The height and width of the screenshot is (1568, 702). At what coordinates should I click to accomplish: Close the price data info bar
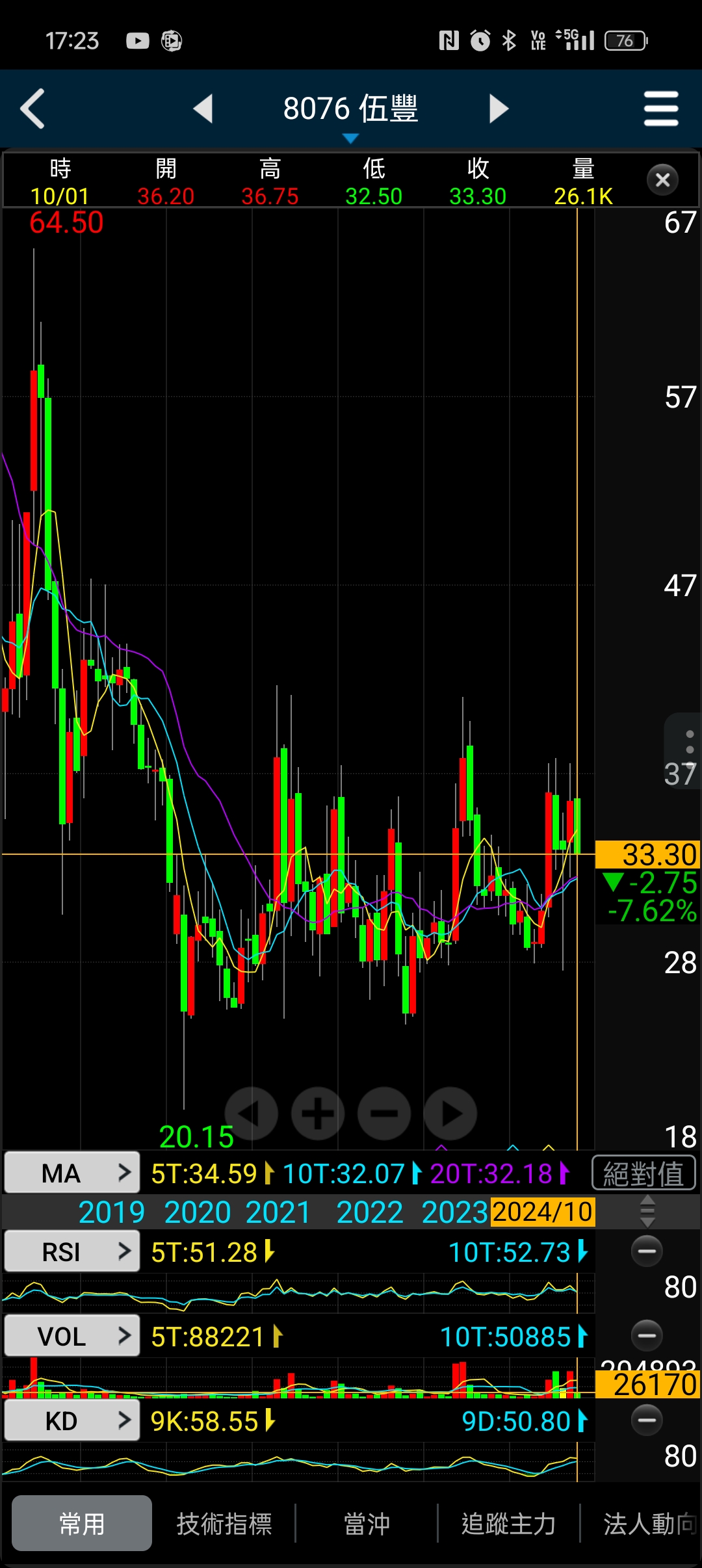click(662, 180)
